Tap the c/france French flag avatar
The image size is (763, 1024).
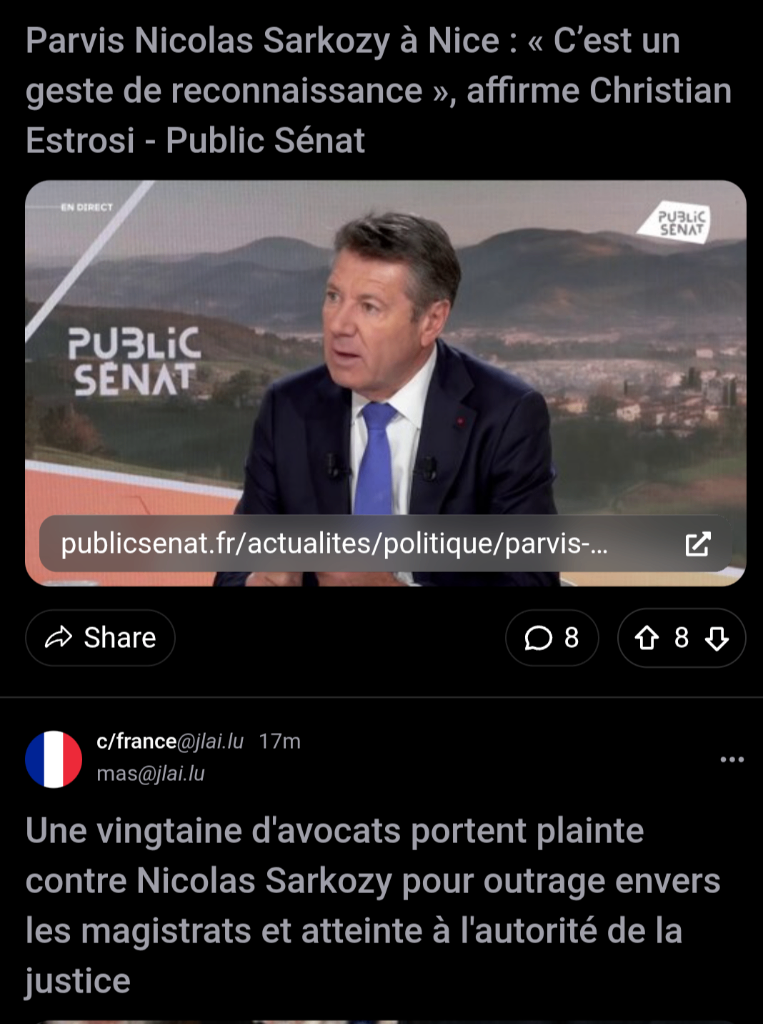pyautogui.click(x=54, y=759)
